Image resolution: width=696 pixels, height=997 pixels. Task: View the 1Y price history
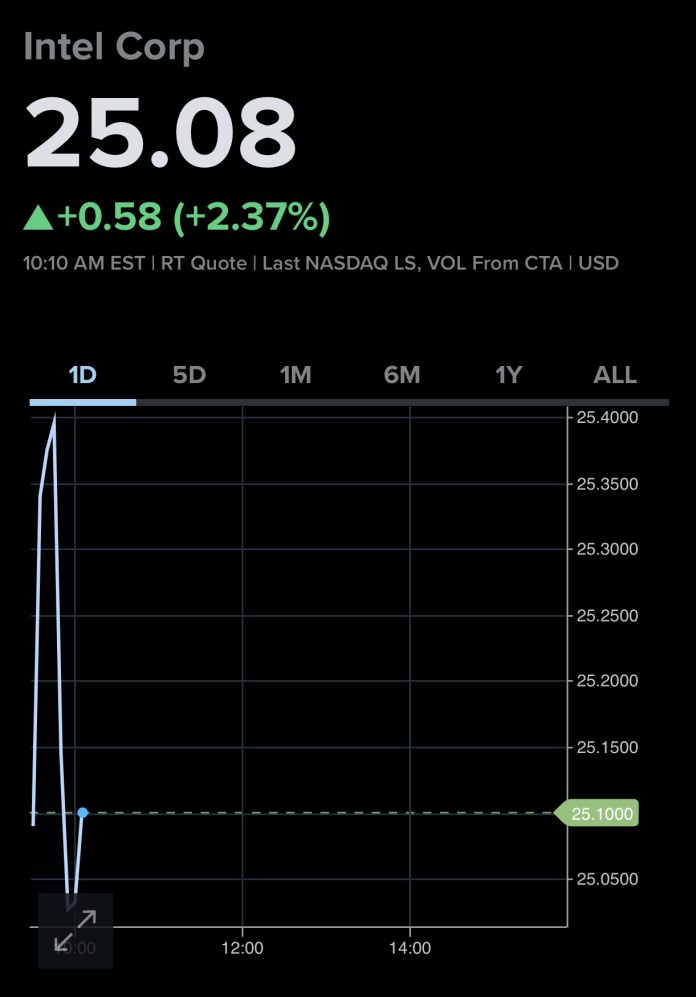pyautogui.click(x=508, y=375)
